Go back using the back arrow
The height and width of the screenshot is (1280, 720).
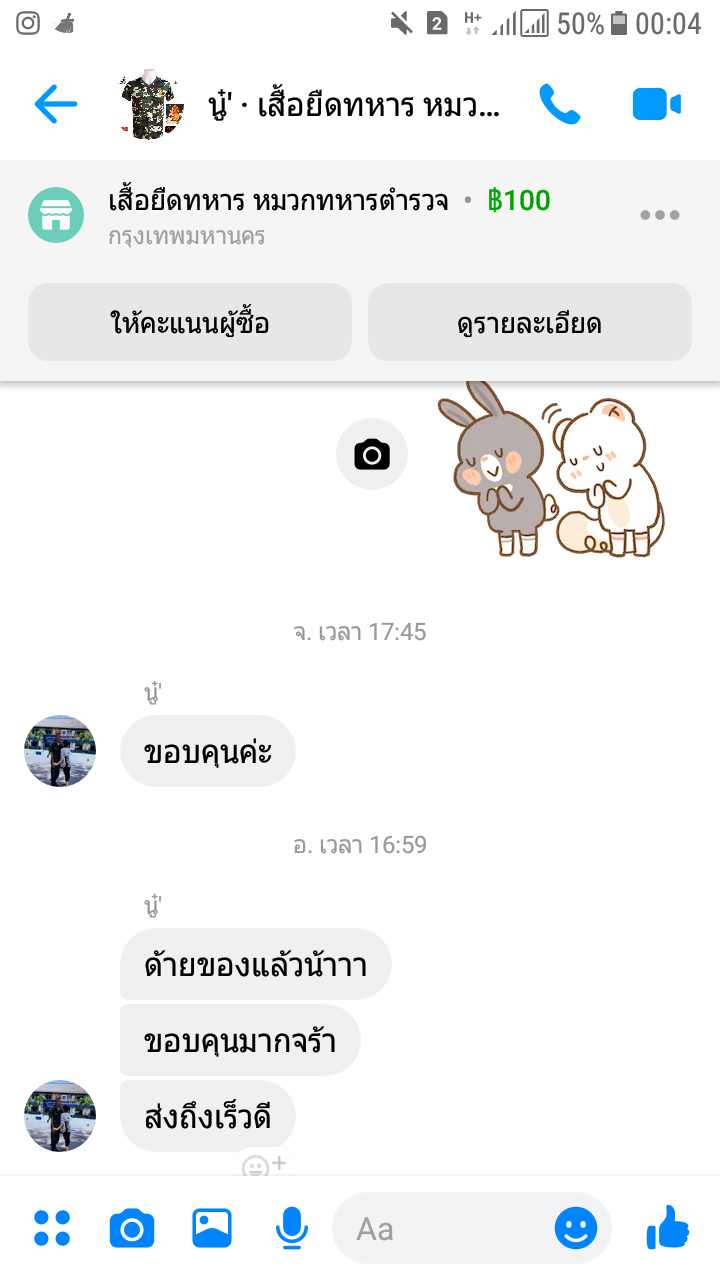tap(55, 104)
